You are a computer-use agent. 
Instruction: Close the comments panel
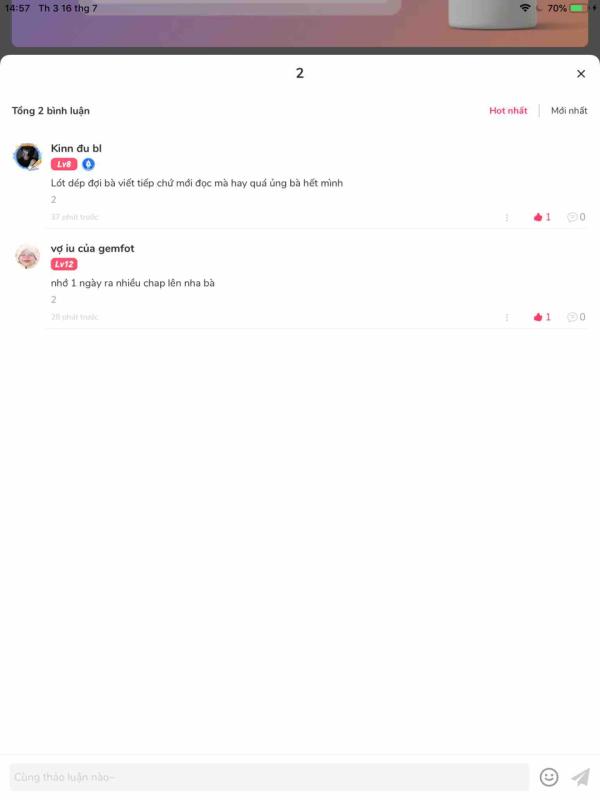581,74
